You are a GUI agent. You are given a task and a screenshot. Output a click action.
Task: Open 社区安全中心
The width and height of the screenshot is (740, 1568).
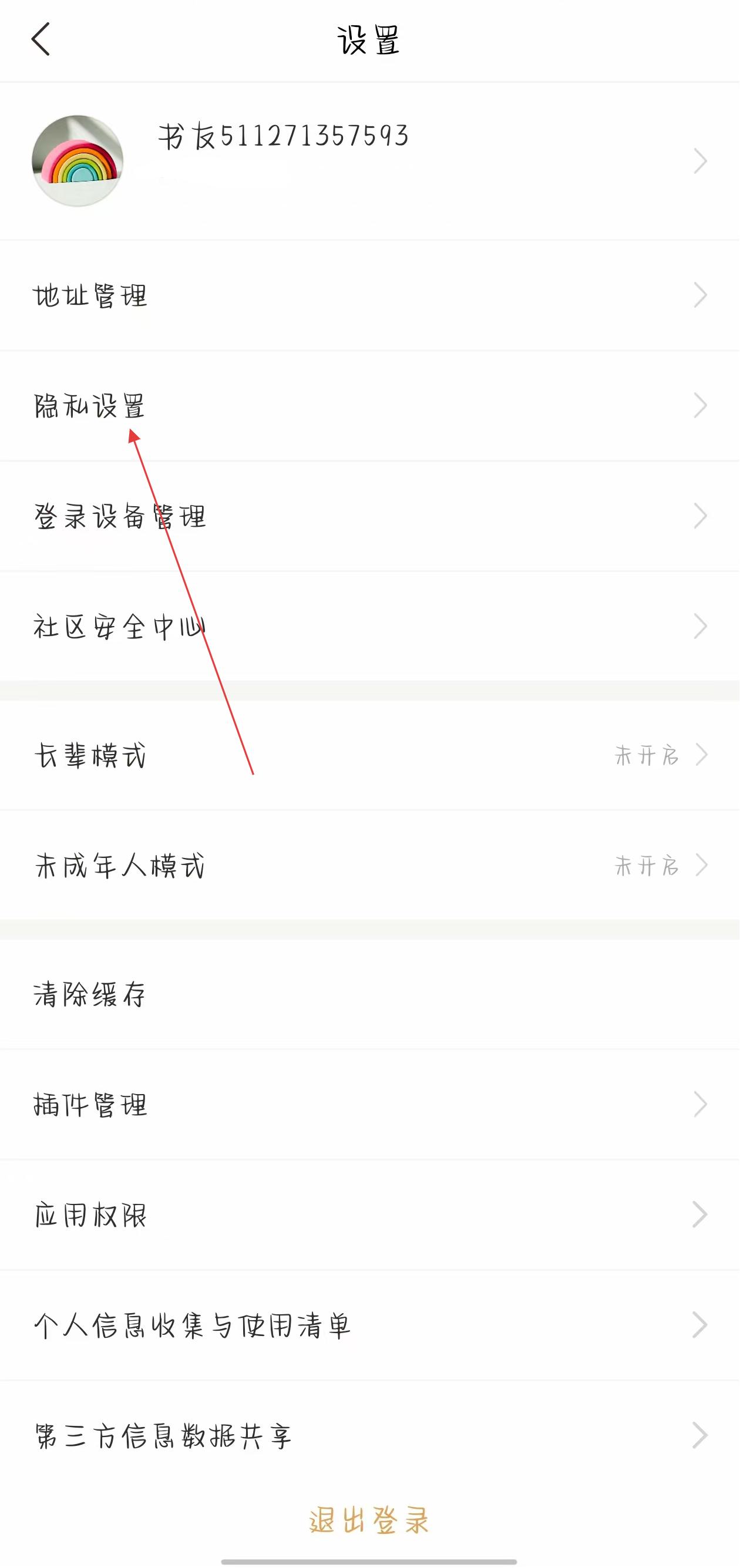click(370, 627)
